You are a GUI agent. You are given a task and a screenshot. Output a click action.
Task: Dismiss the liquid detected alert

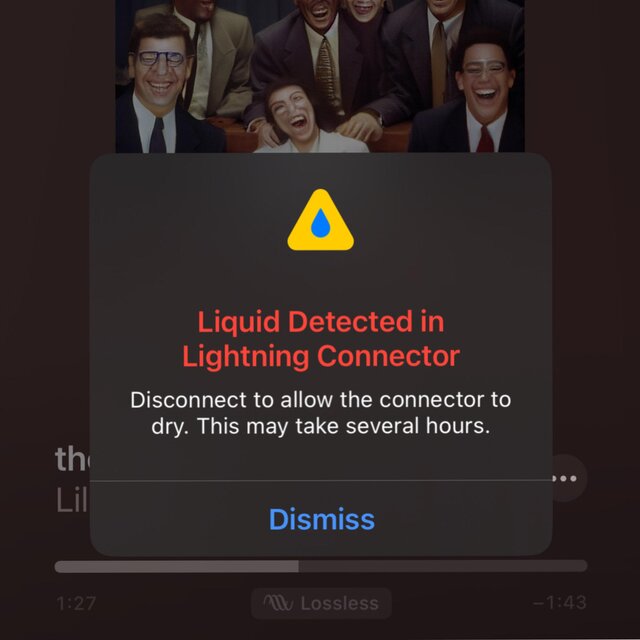click(321, 519)
